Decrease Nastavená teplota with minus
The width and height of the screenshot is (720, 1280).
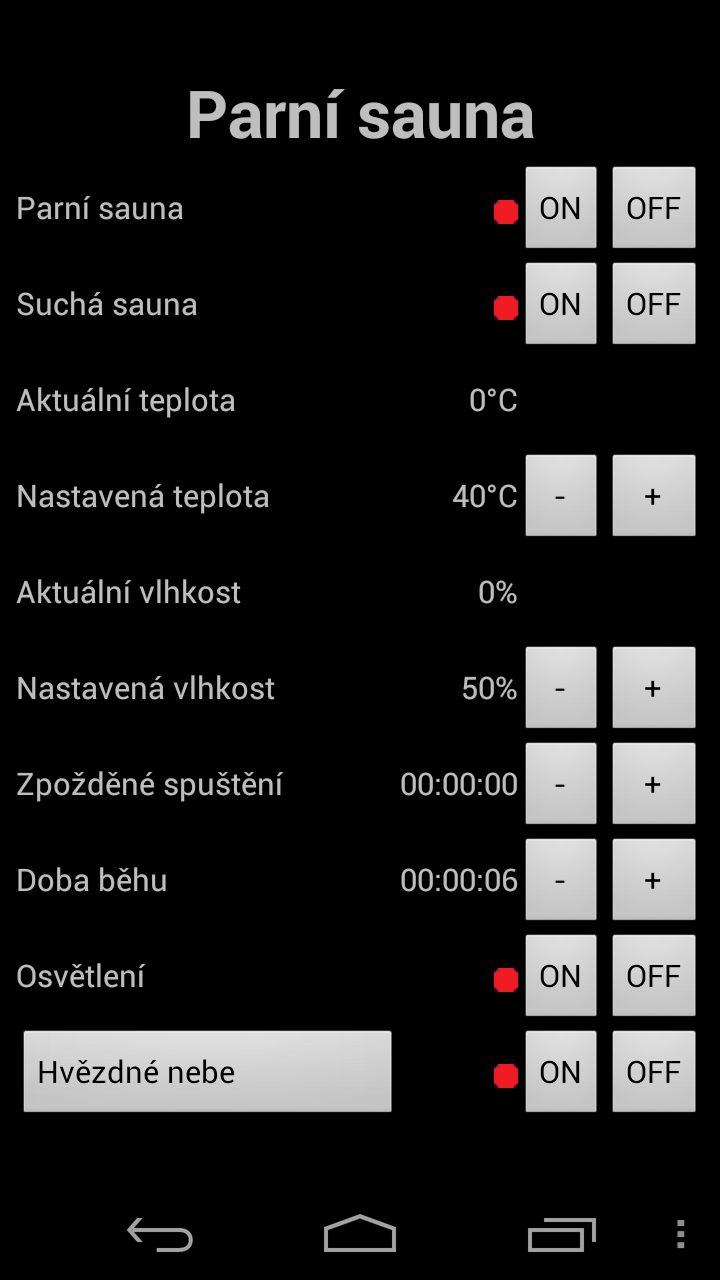tap(560, 496)
